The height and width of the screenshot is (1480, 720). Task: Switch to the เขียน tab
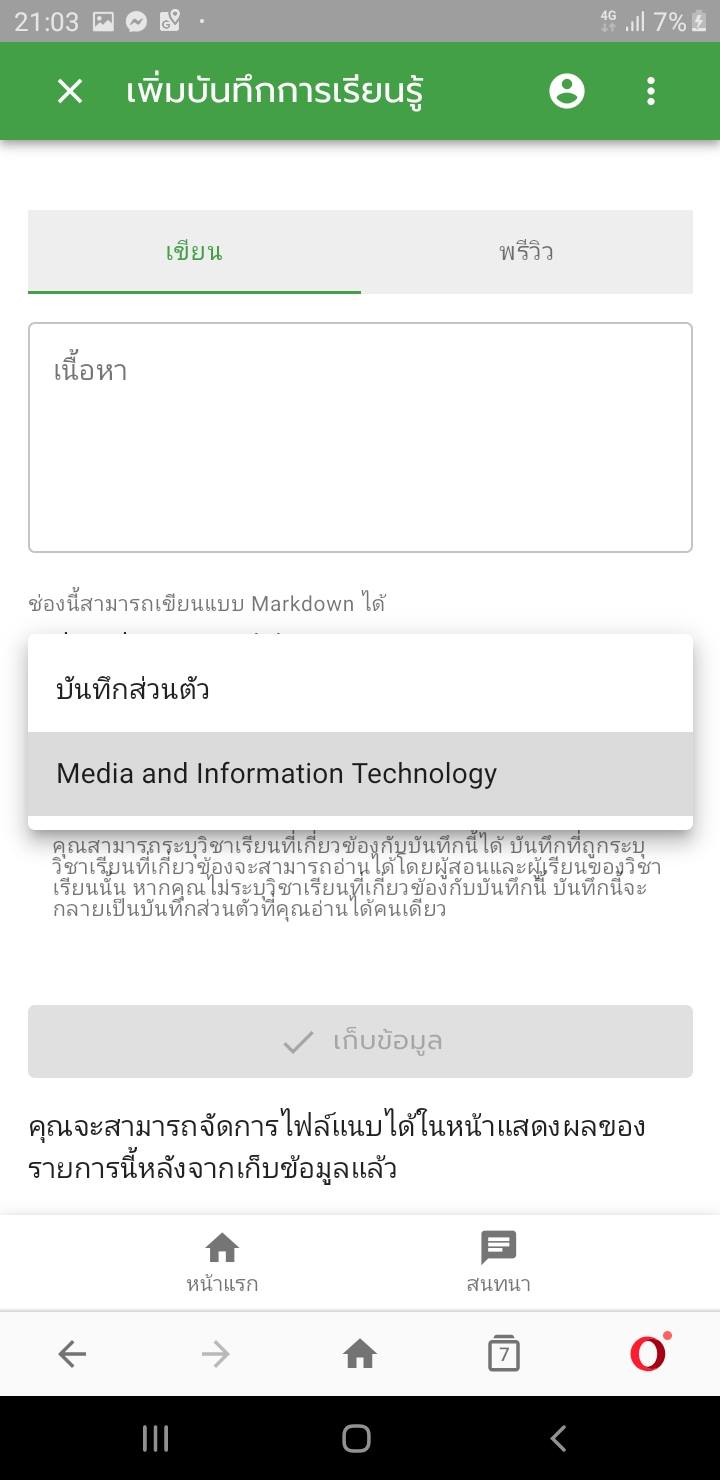[x=194, y=252]
